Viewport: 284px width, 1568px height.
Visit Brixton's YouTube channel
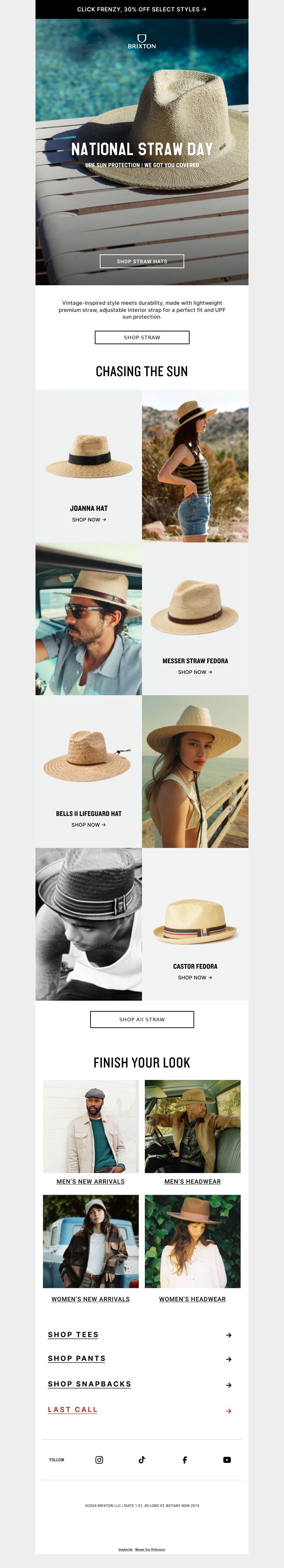227,1460
